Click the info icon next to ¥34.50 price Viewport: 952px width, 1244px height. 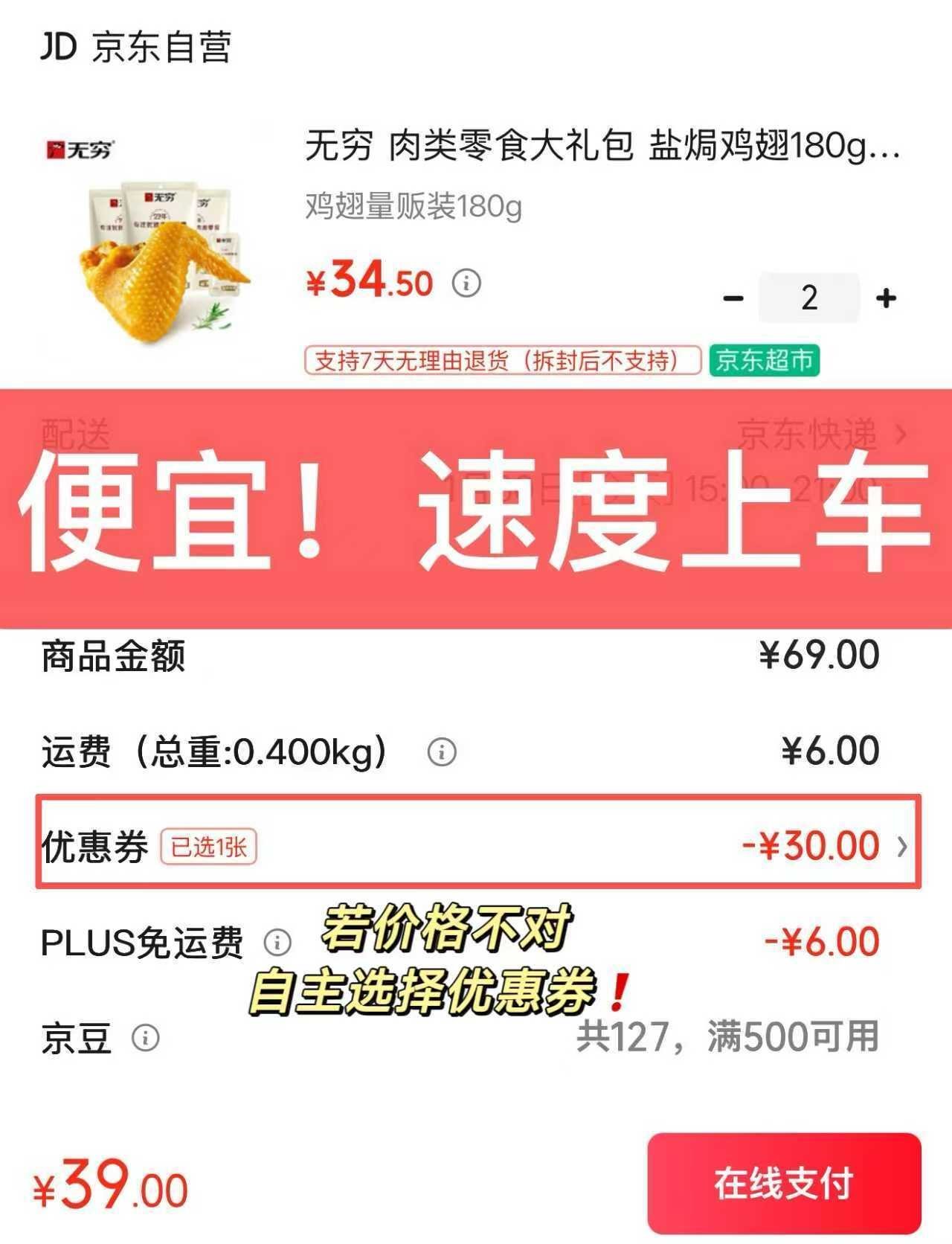466,282
